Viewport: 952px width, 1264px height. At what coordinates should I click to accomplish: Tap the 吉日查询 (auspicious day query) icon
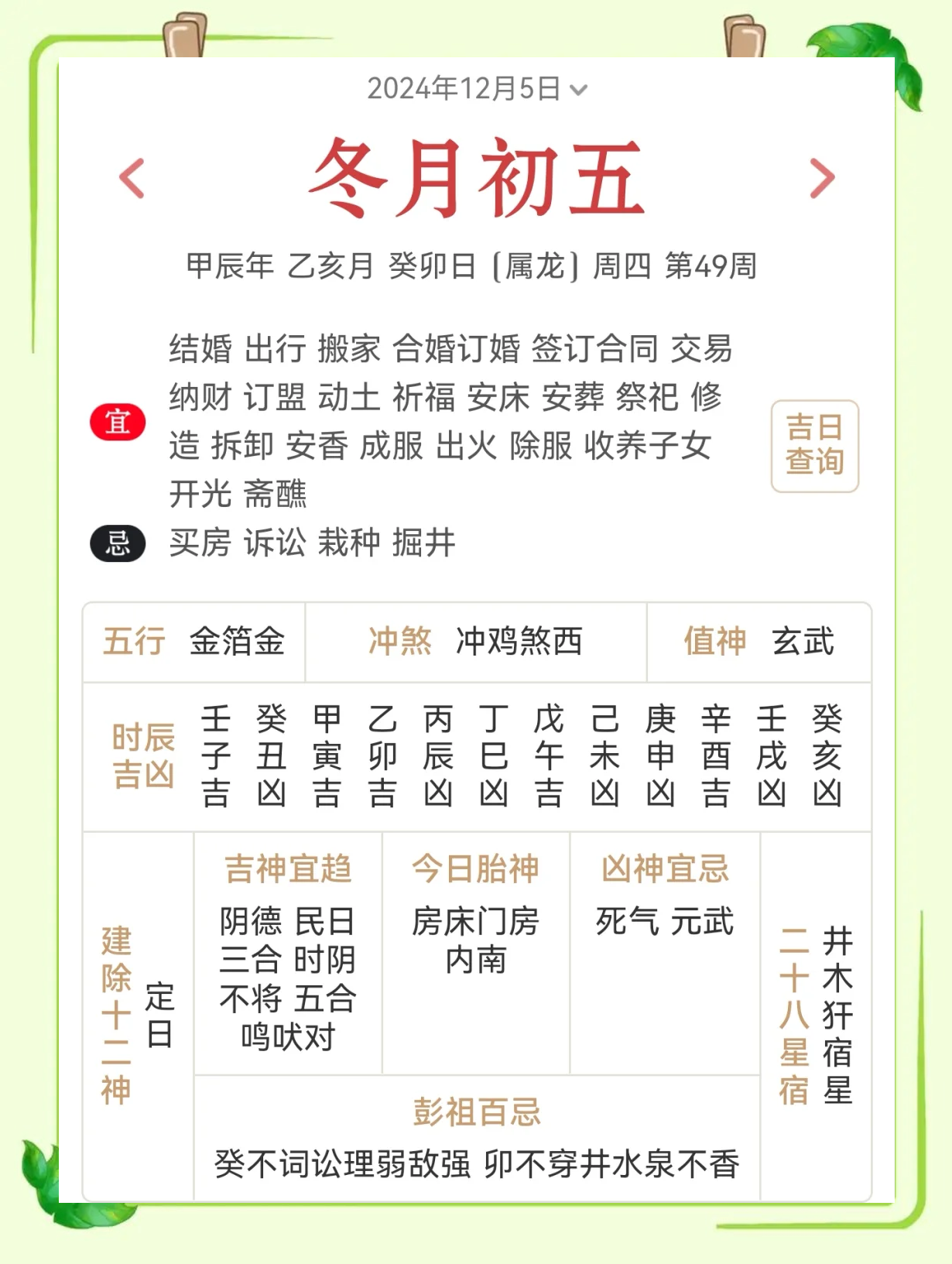(815, 446)
